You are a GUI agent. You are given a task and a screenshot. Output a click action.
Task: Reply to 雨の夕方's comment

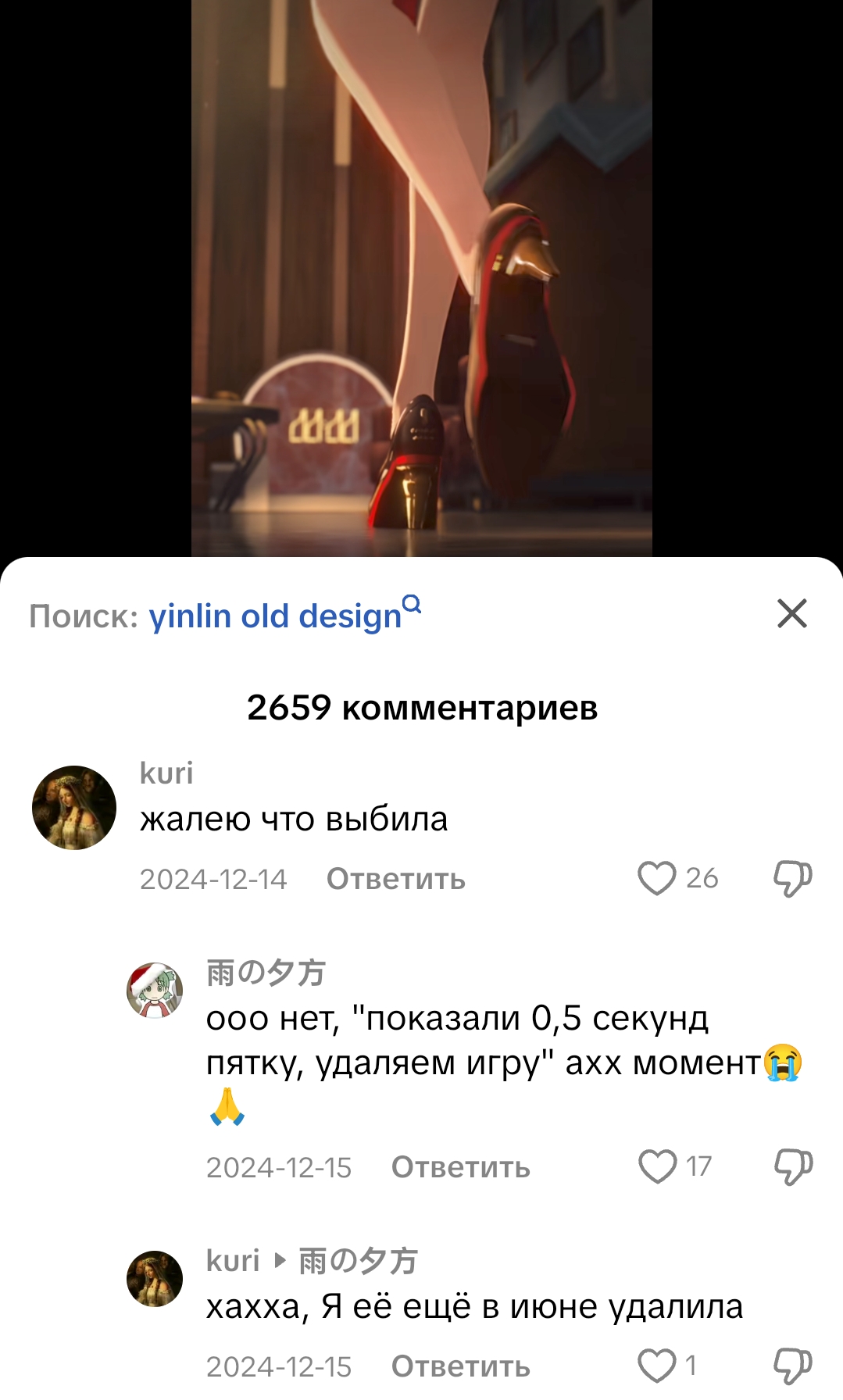pyautogui.click(x=461, y=1167)
